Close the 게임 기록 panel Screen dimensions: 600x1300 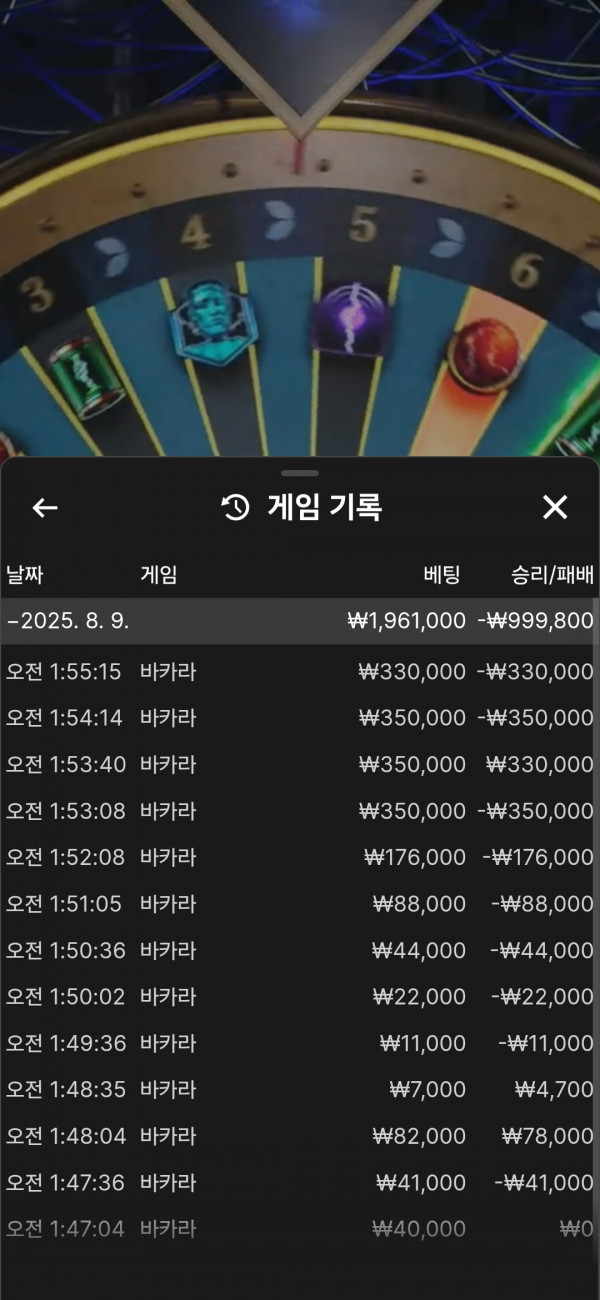[x=554, y=508]
